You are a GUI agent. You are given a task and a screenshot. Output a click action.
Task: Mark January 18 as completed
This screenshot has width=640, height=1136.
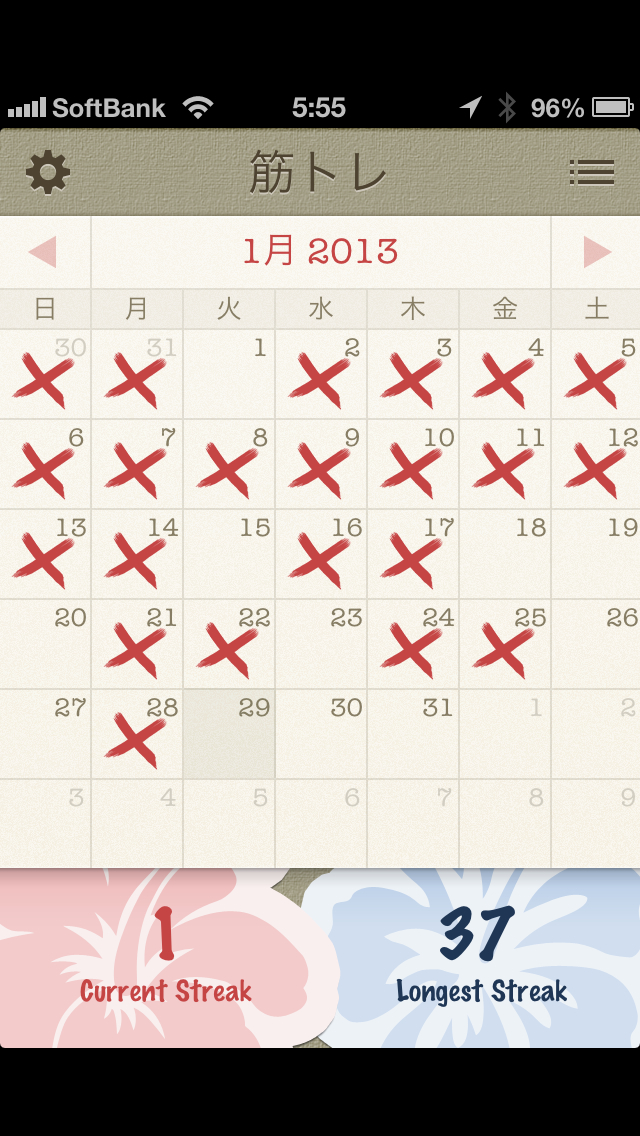pos(505,554)
